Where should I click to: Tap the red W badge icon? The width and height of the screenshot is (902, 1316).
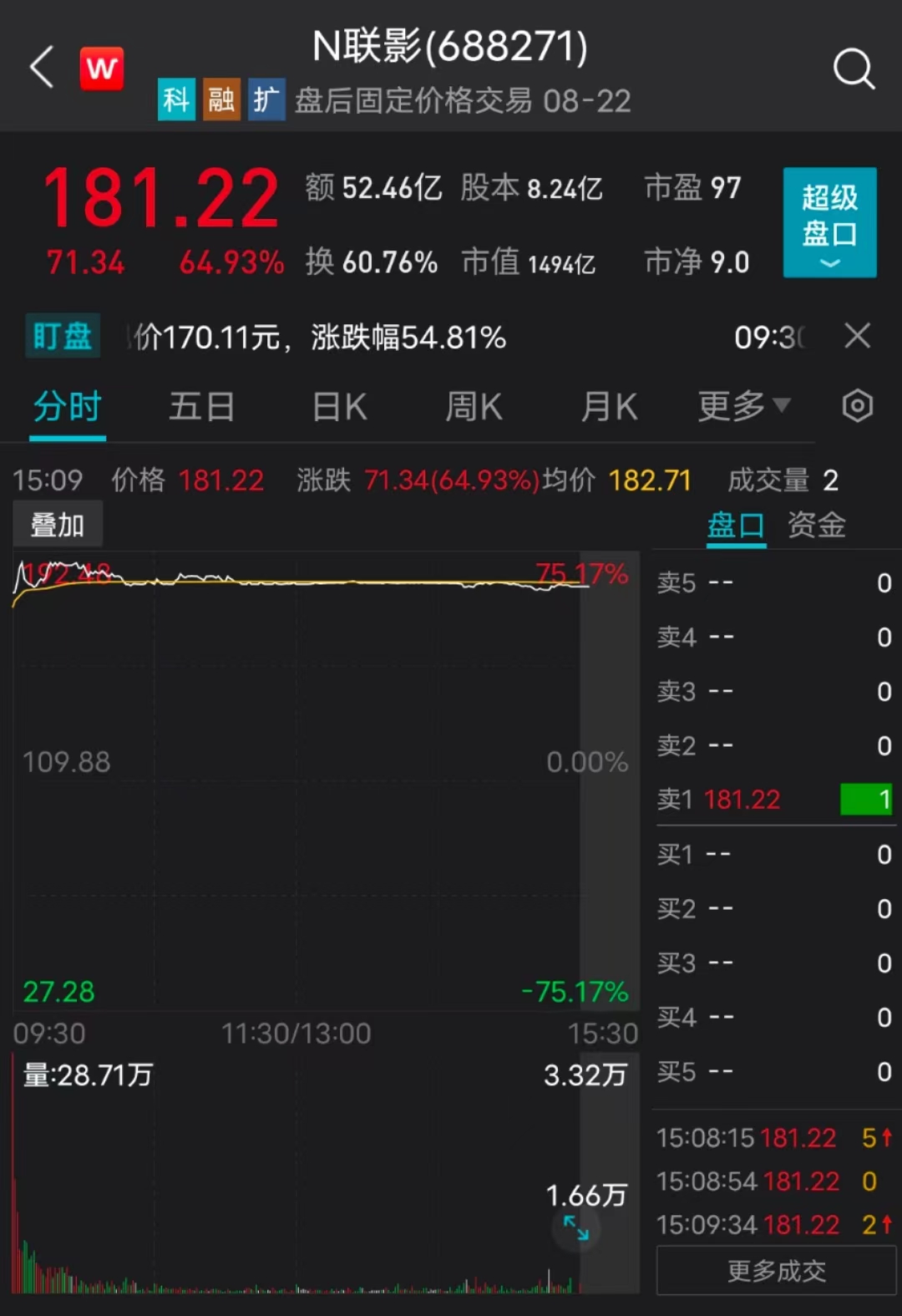[102, 69]
